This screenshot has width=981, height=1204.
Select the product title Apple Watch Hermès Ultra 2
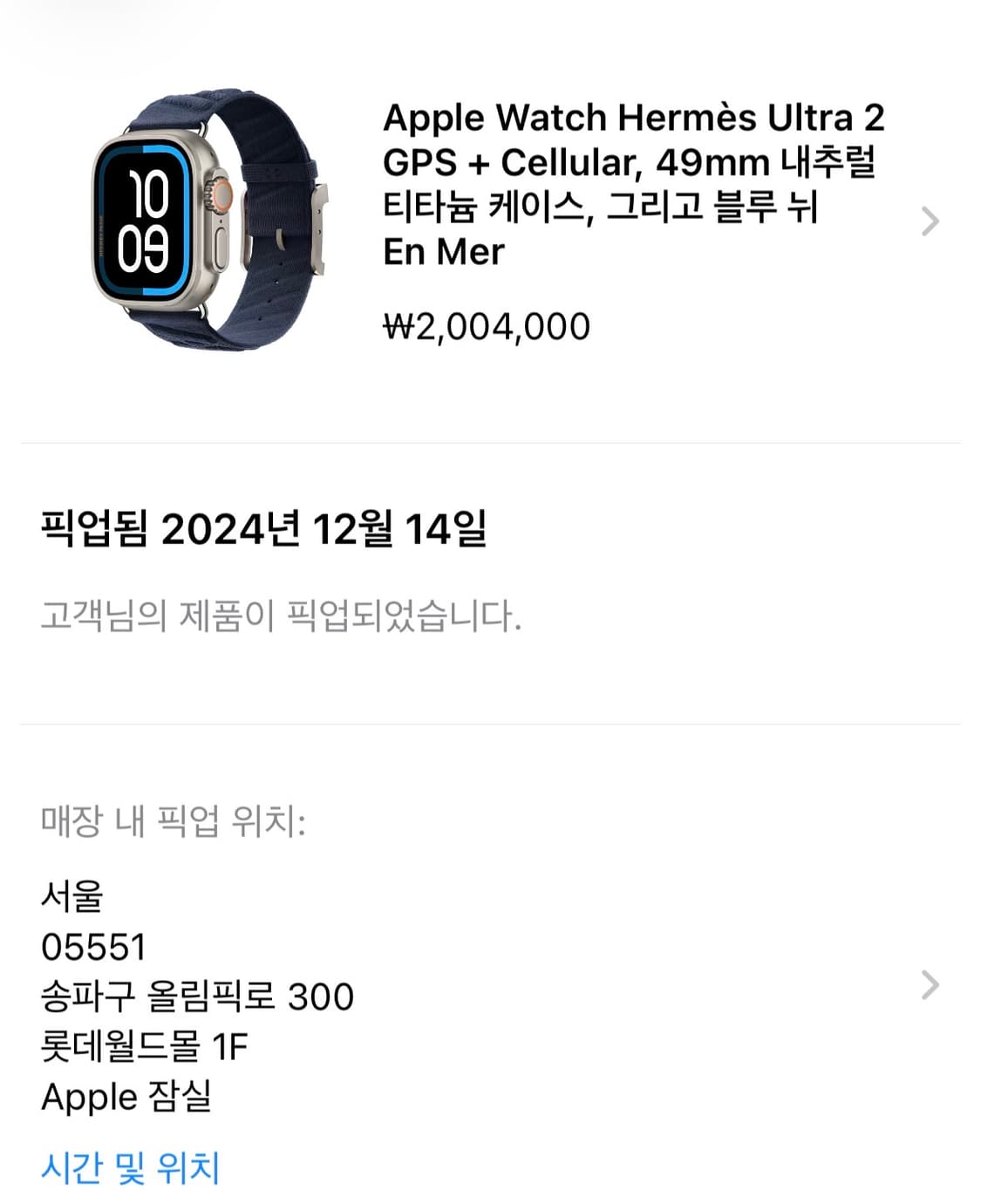point(637,118)
